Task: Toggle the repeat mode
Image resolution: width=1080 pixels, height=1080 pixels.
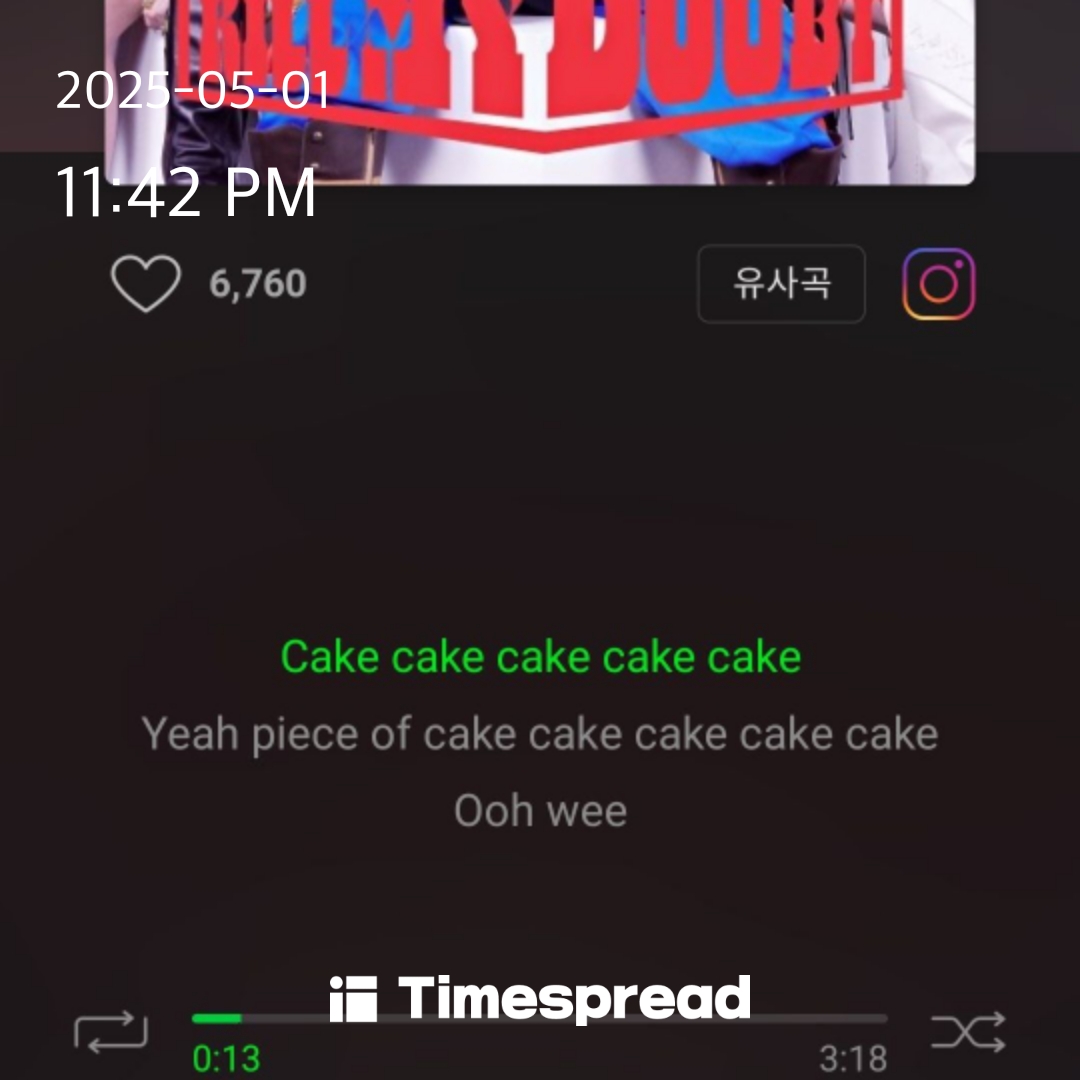Action: (x=111, y=1031)
